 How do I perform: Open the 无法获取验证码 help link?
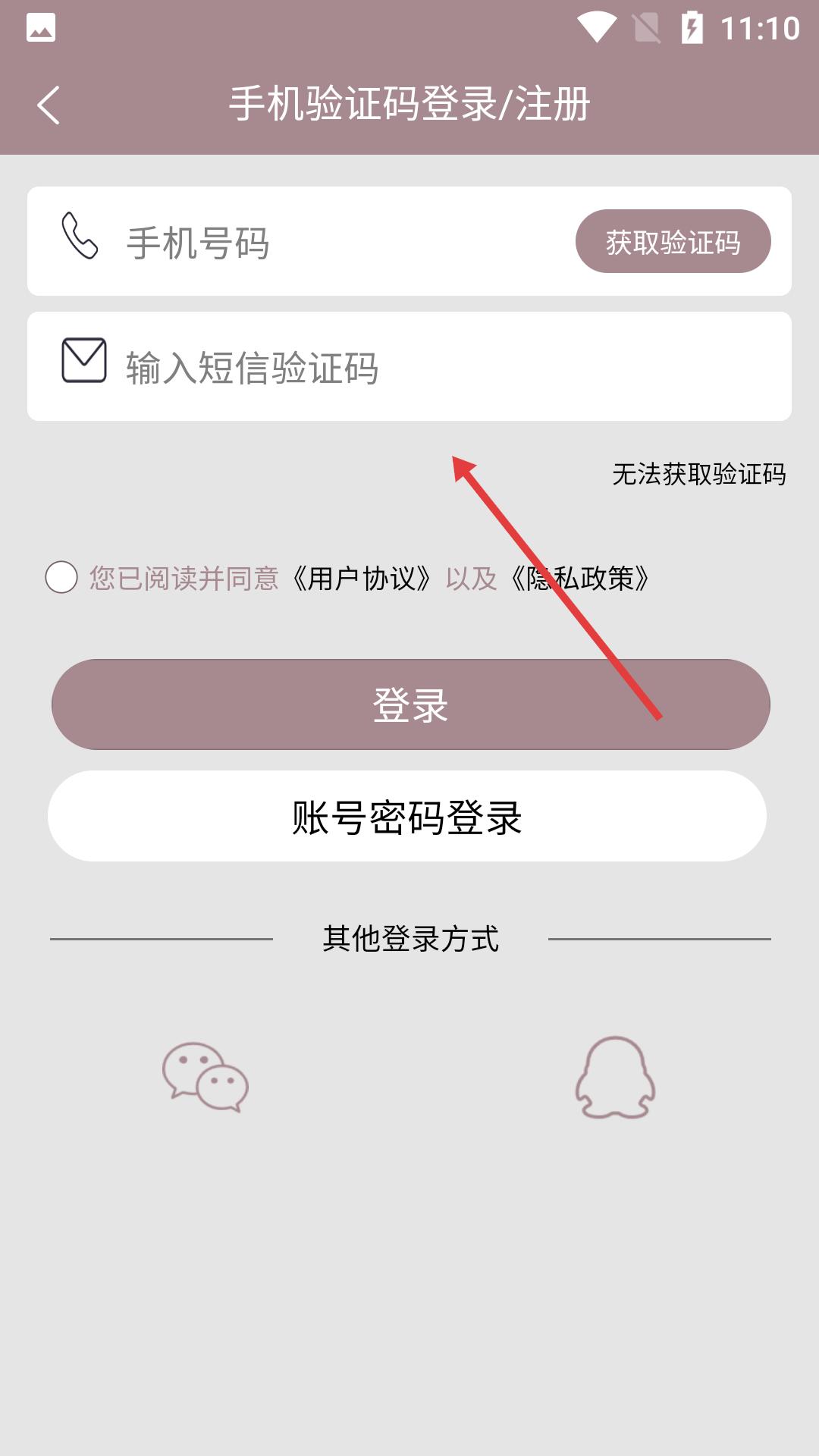click(698, 475)
